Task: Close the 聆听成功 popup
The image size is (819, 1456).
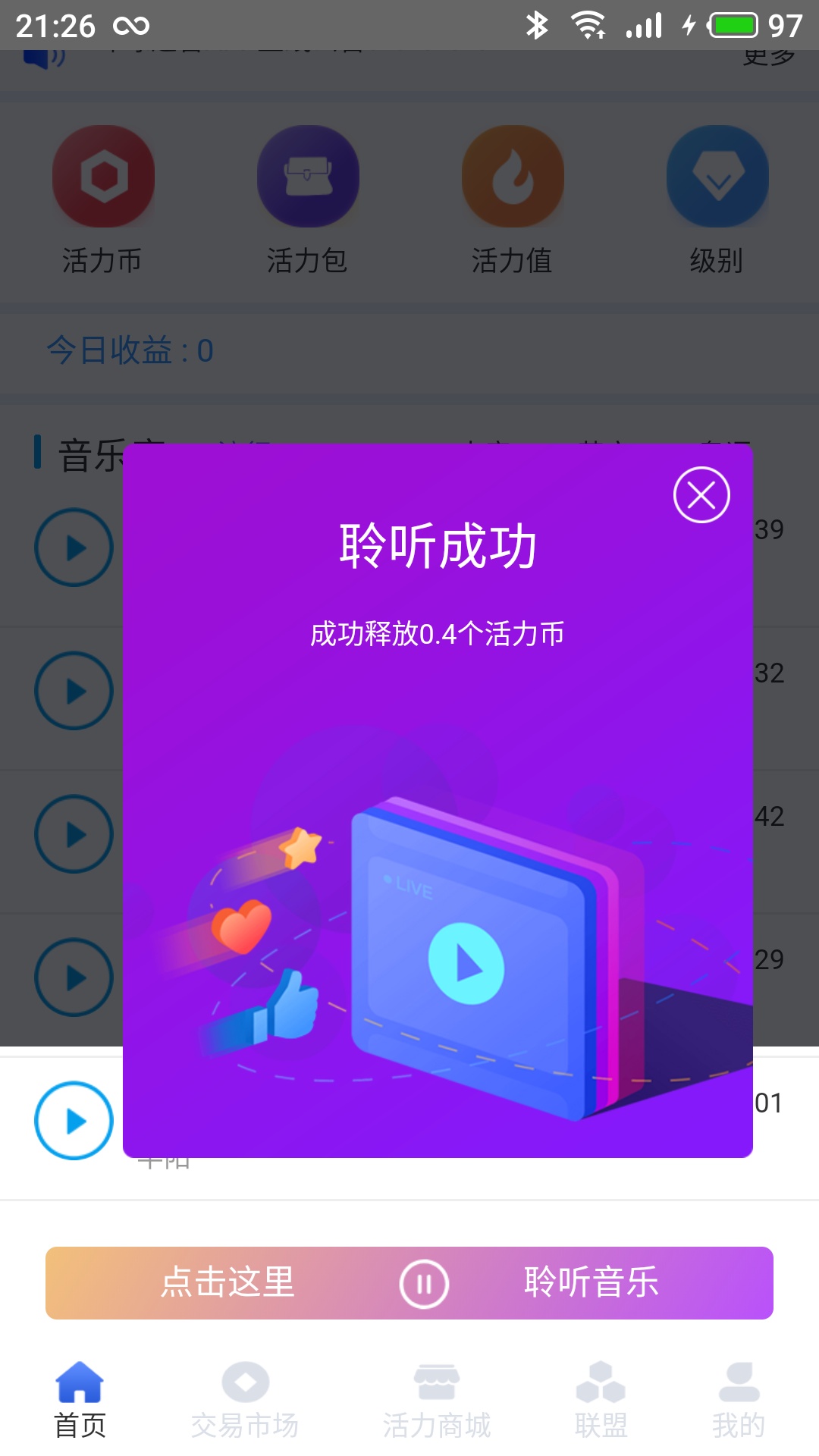Action: [701, 495]
